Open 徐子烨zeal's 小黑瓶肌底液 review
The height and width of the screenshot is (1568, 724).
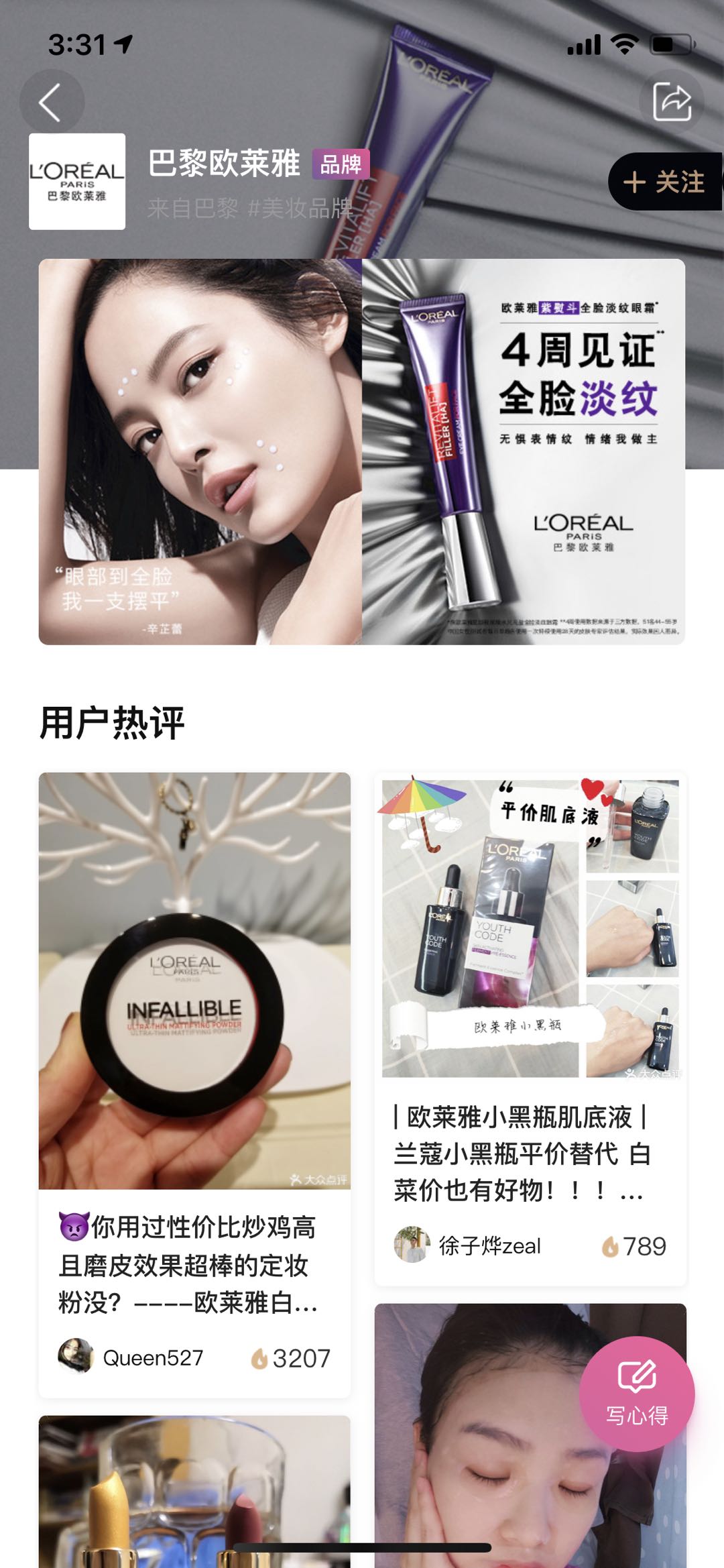530,1026
